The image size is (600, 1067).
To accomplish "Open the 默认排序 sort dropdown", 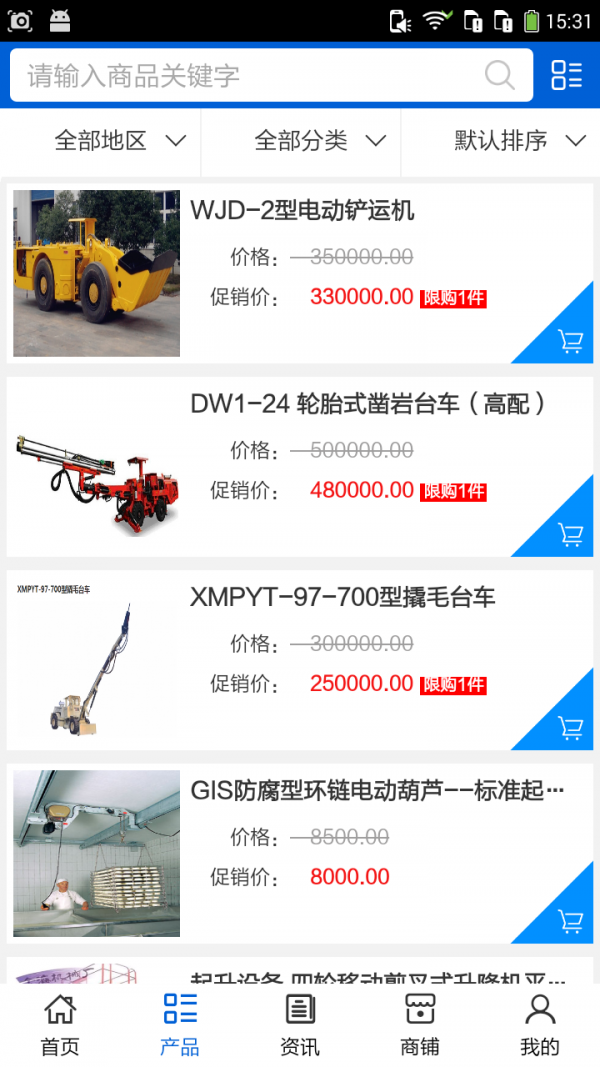I will pos(519,141).
